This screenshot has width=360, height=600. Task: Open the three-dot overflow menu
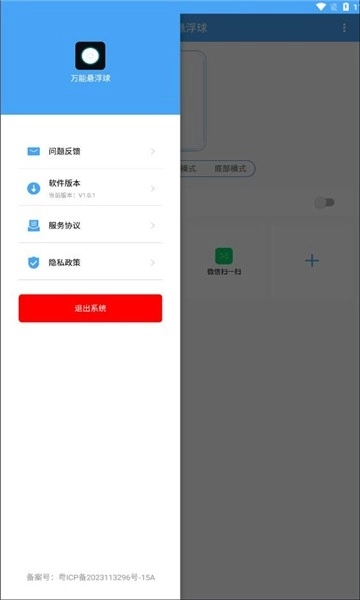344,28
